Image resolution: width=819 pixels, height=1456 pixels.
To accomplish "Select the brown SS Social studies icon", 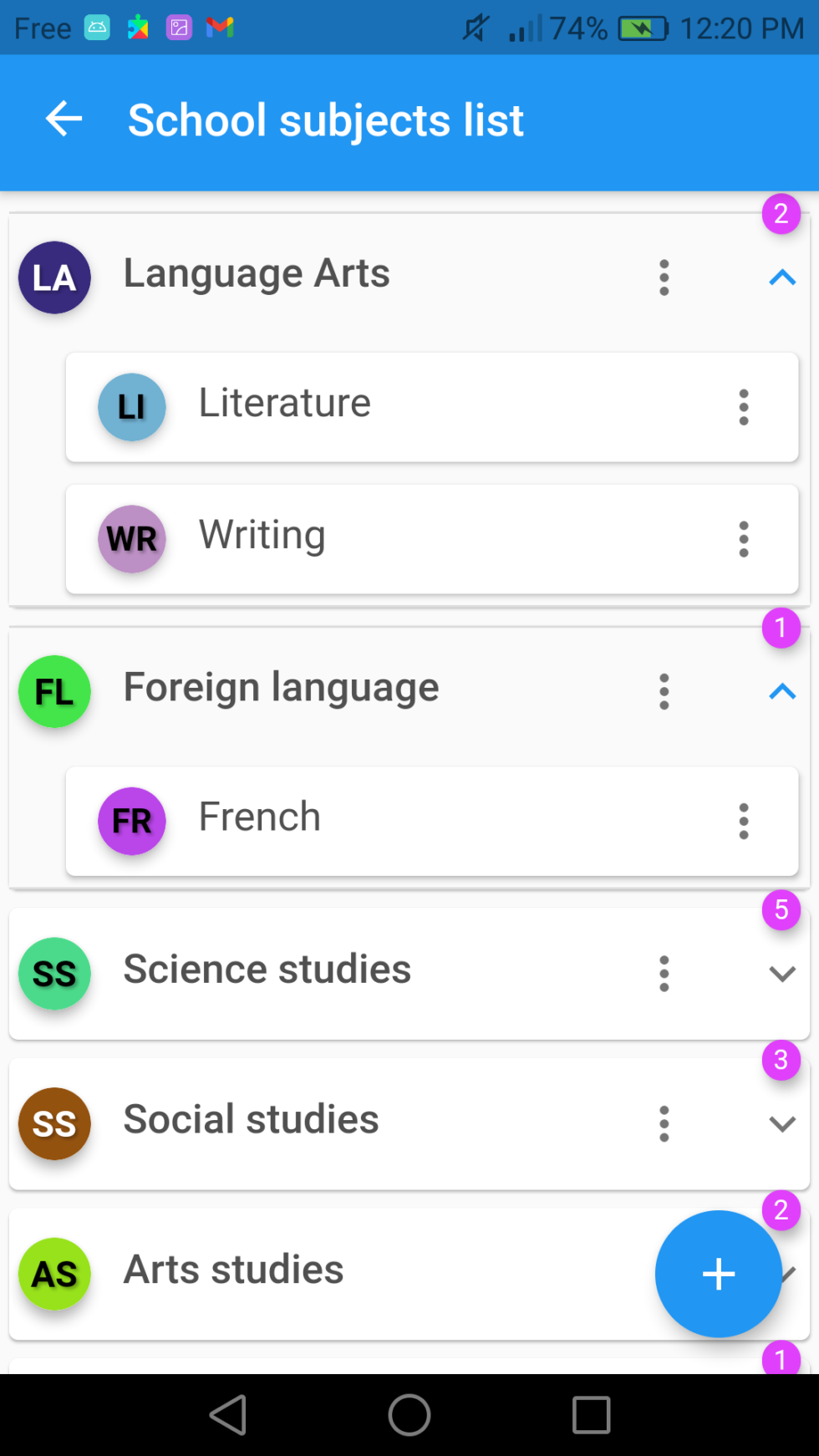I will tap(53, 1123).
